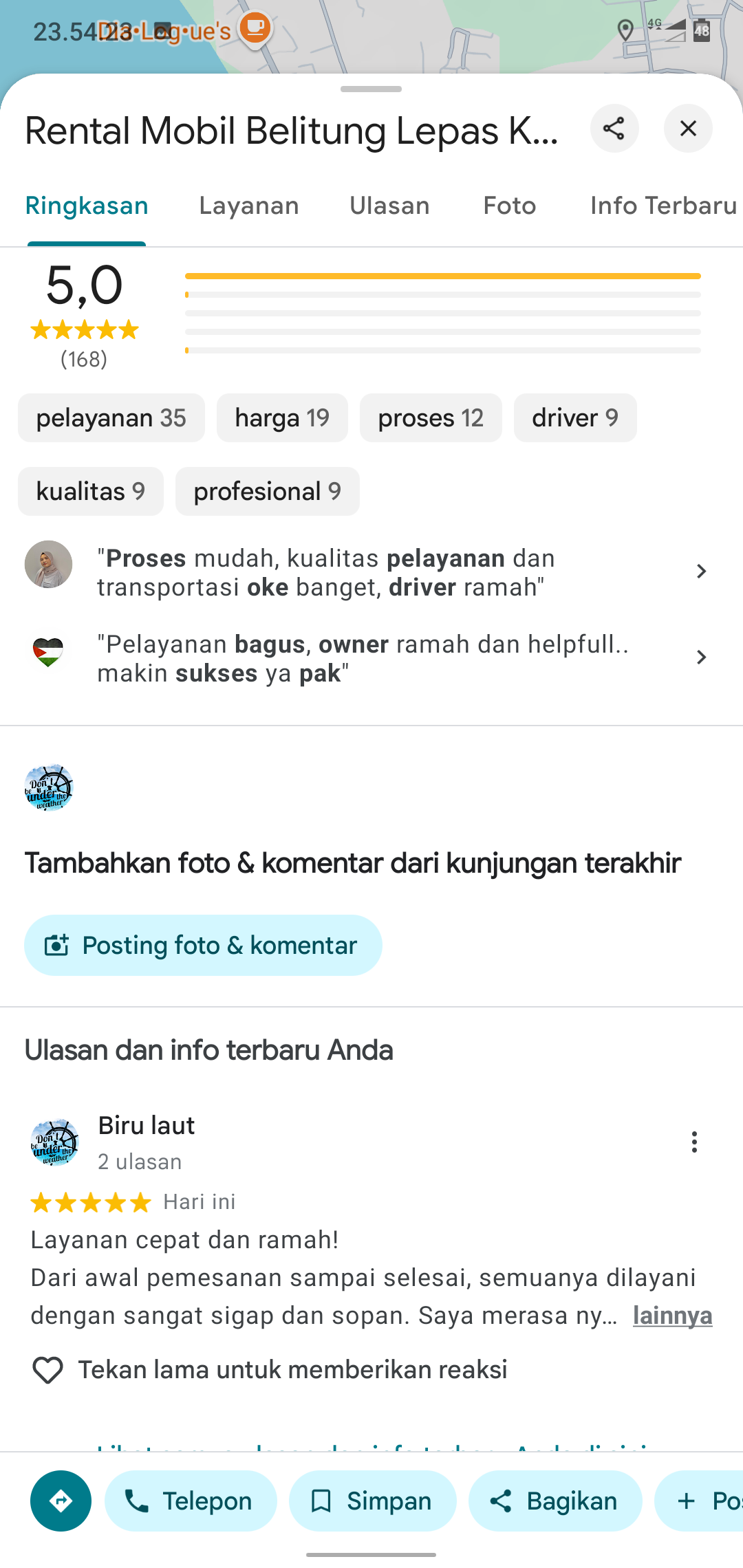The height and width of the screenshot is (1568, 743).
Task: Switch to the Layanan tab
Action: click(x=249, y=206)
